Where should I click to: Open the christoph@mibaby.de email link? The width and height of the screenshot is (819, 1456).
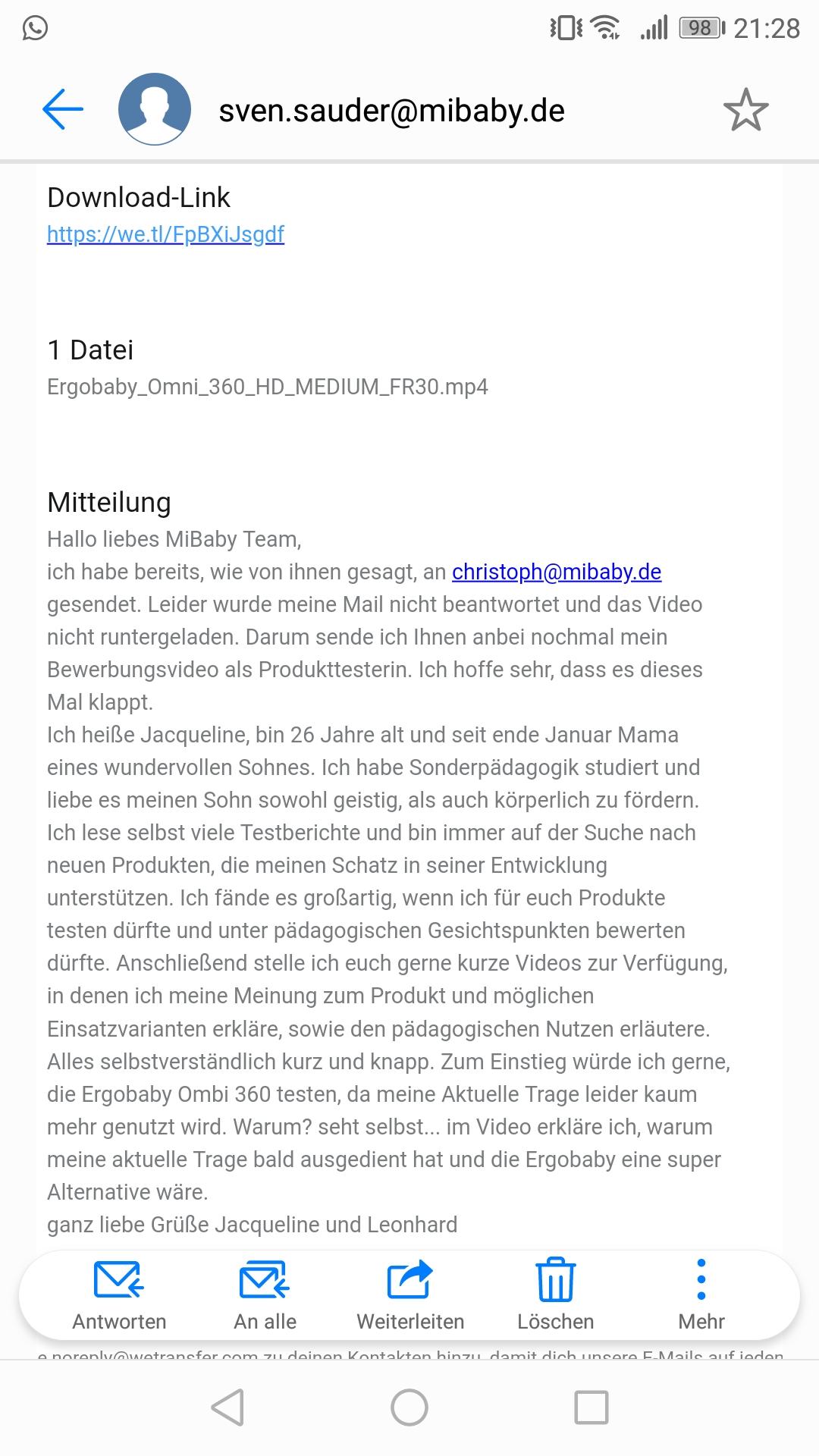(x=557, y=572)
